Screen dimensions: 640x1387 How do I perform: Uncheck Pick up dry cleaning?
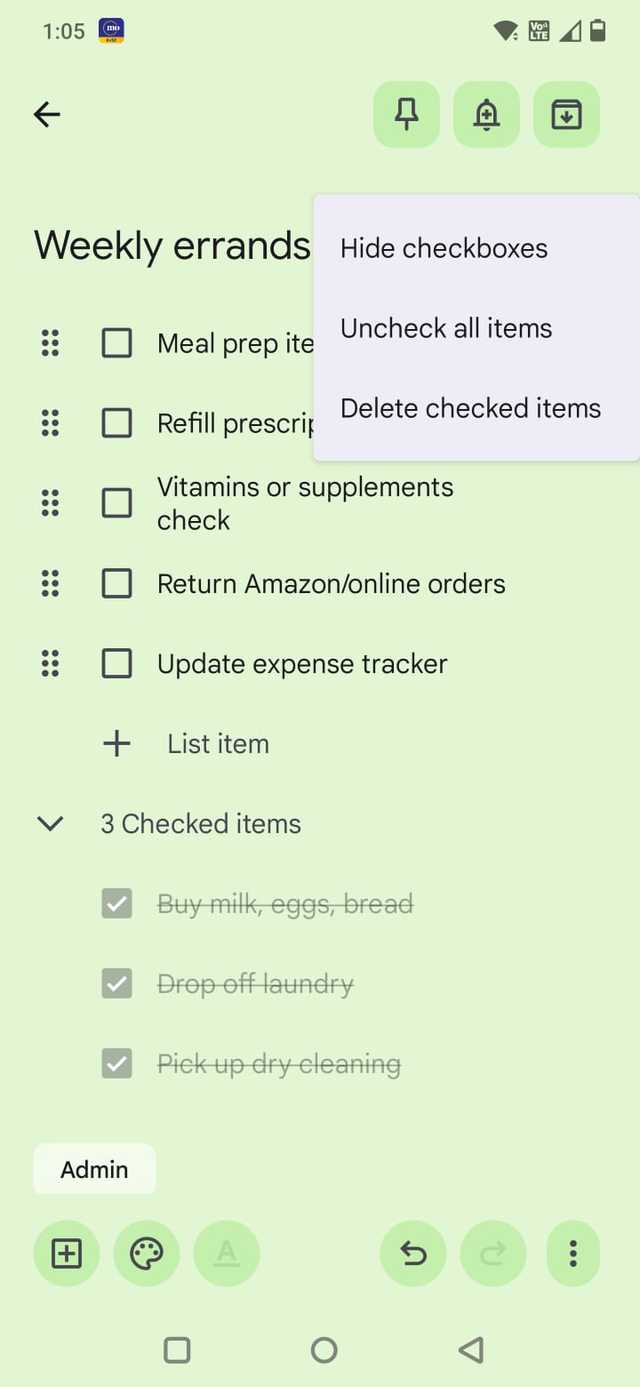click(117, 1064)
